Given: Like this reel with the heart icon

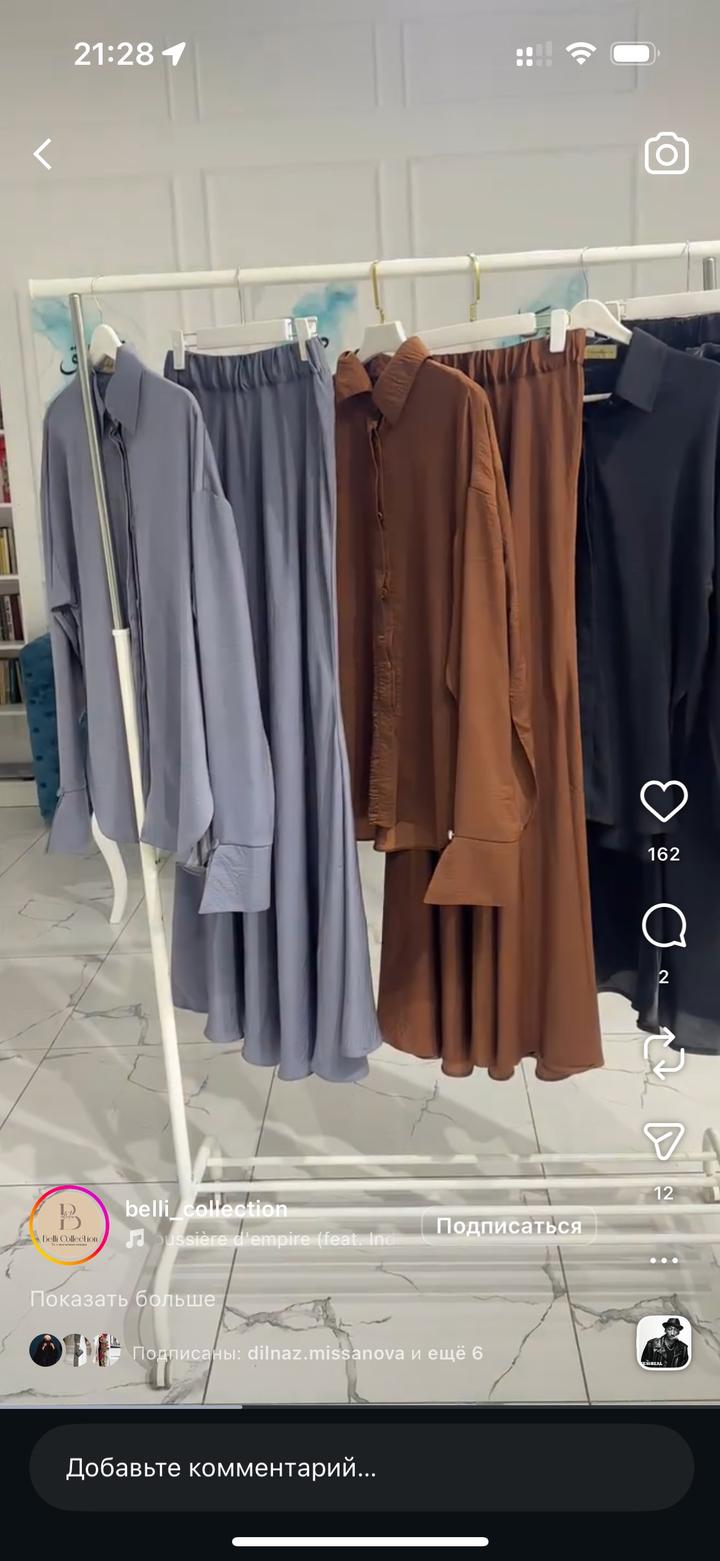Looking at the screenshot, I should [664, 802].
